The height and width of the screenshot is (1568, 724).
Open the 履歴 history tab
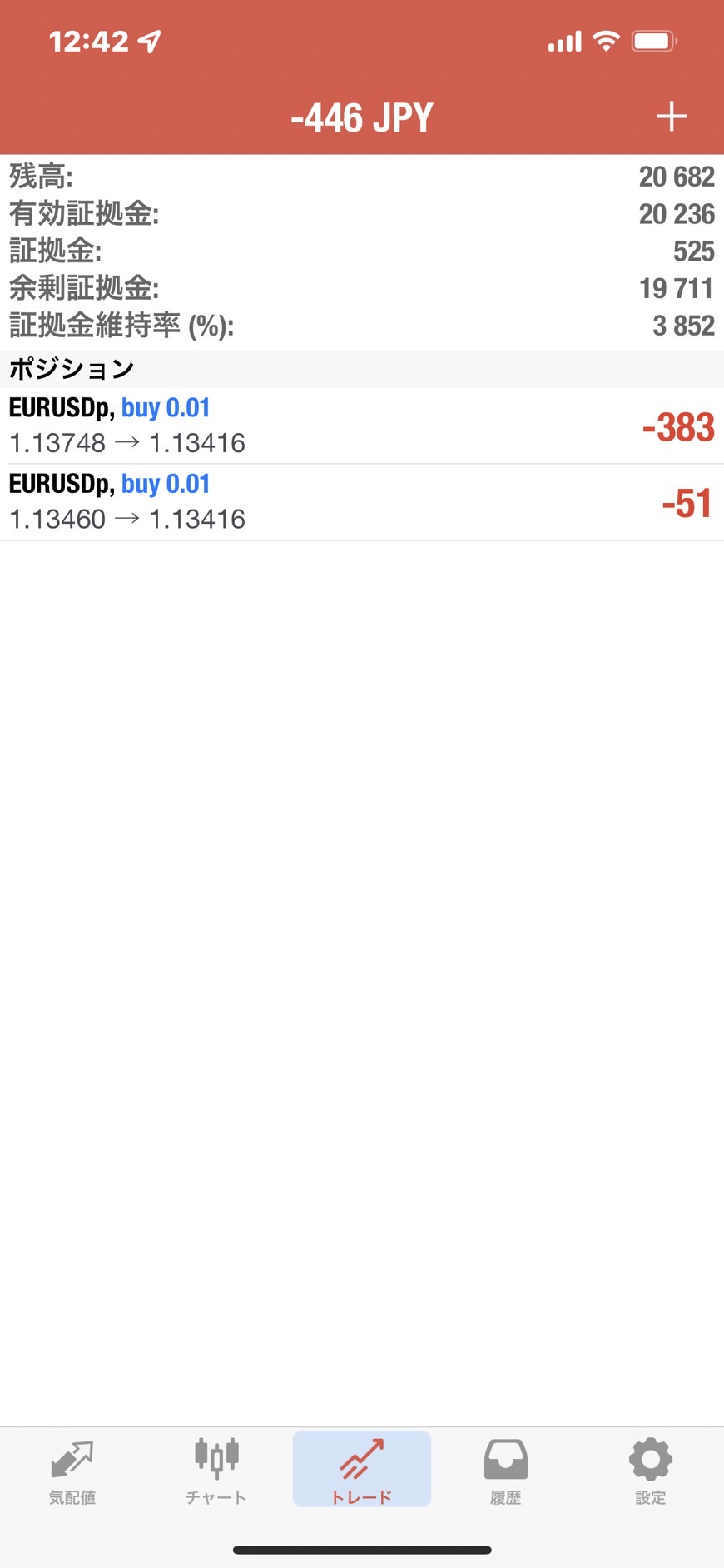coord(506,1471)
